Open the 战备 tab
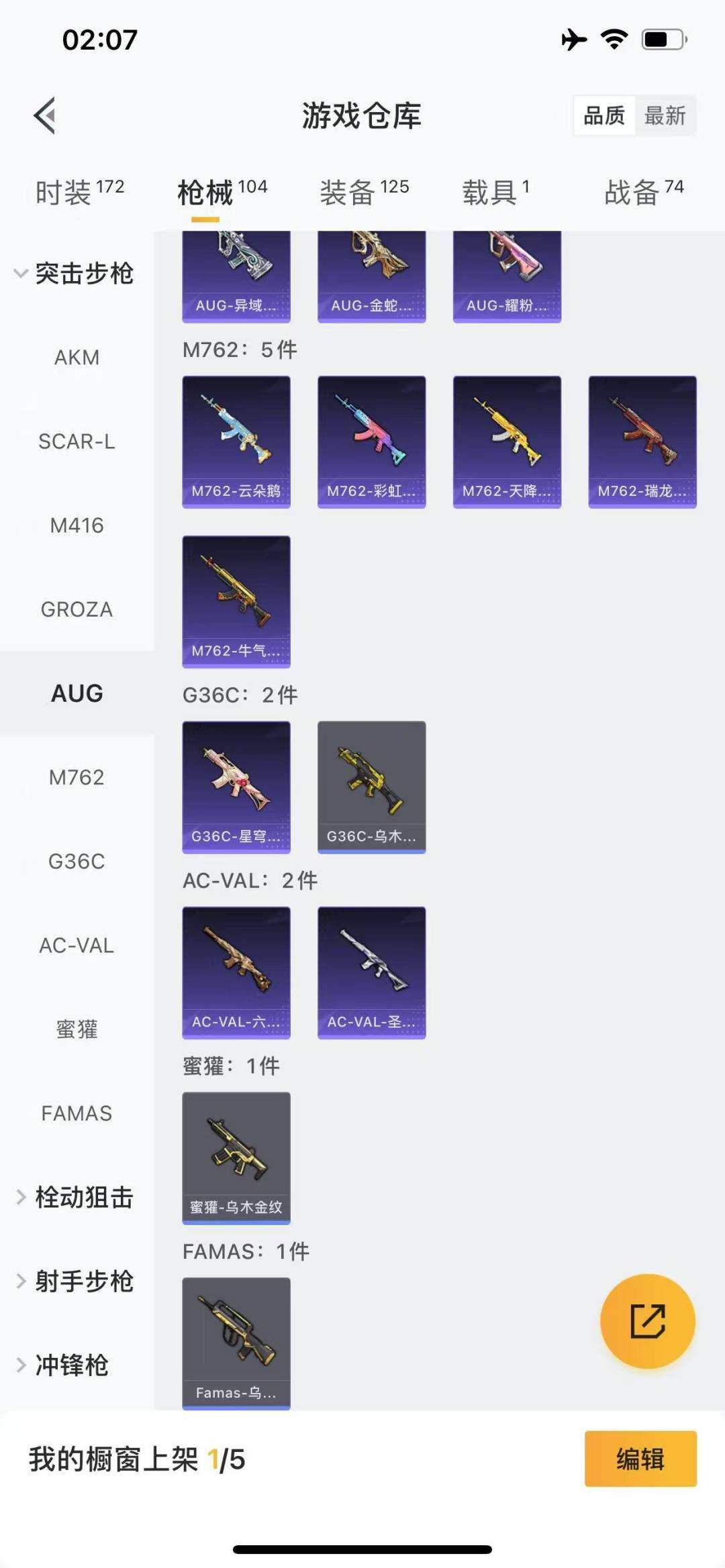The height and width of the screenshot is (1568, 725). (x=643, y=193)
